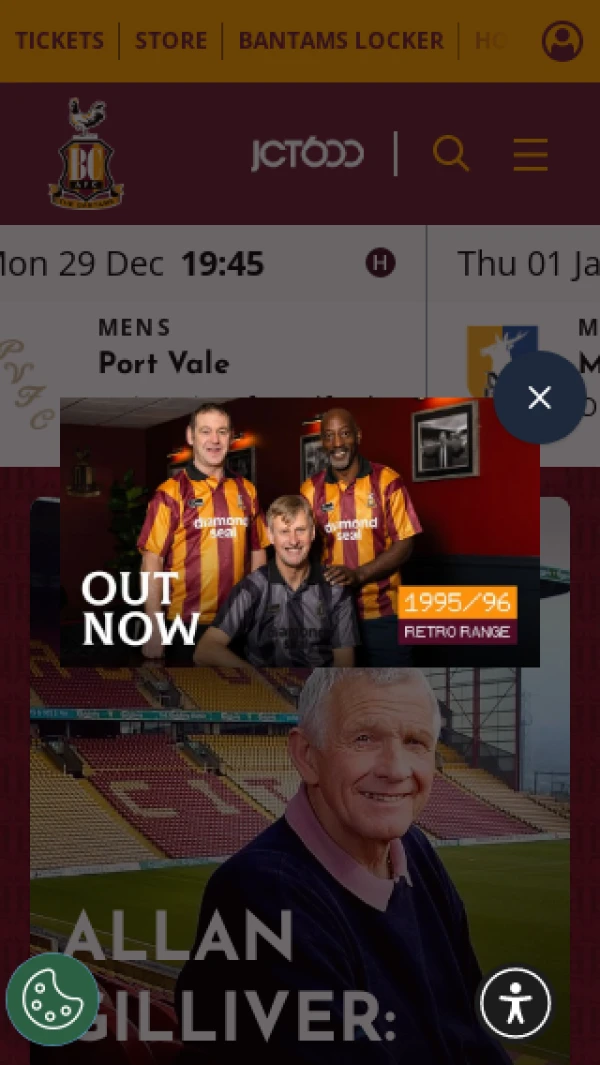Image resolution: width=600 pixels, height=1065 pixels.
Task: Dismiss the retro range popup
Action: pos(539,397)
